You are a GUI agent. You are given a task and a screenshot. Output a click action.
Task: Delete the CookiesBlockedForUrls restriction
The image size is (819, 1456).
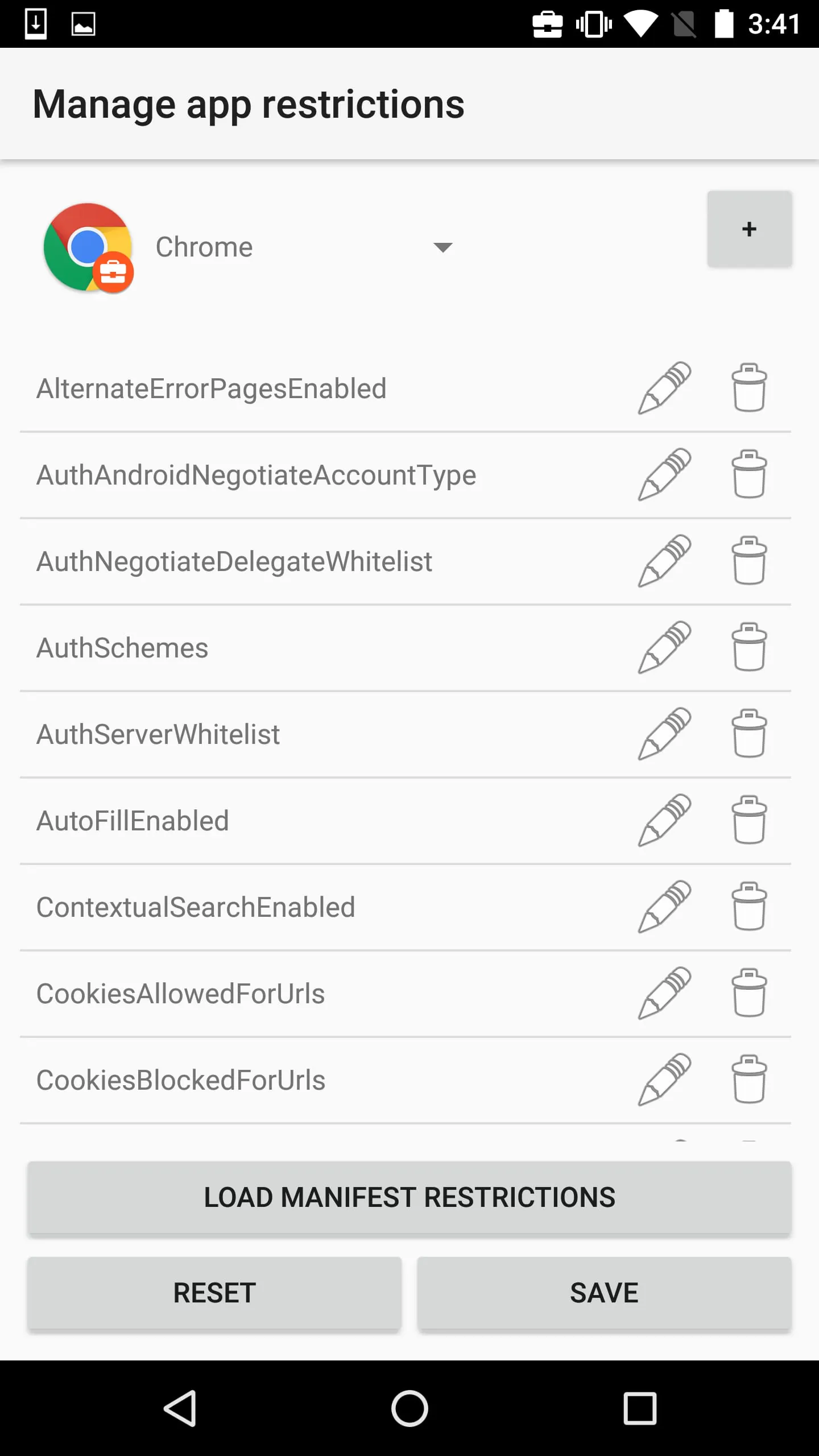[x=749, y=1080]
